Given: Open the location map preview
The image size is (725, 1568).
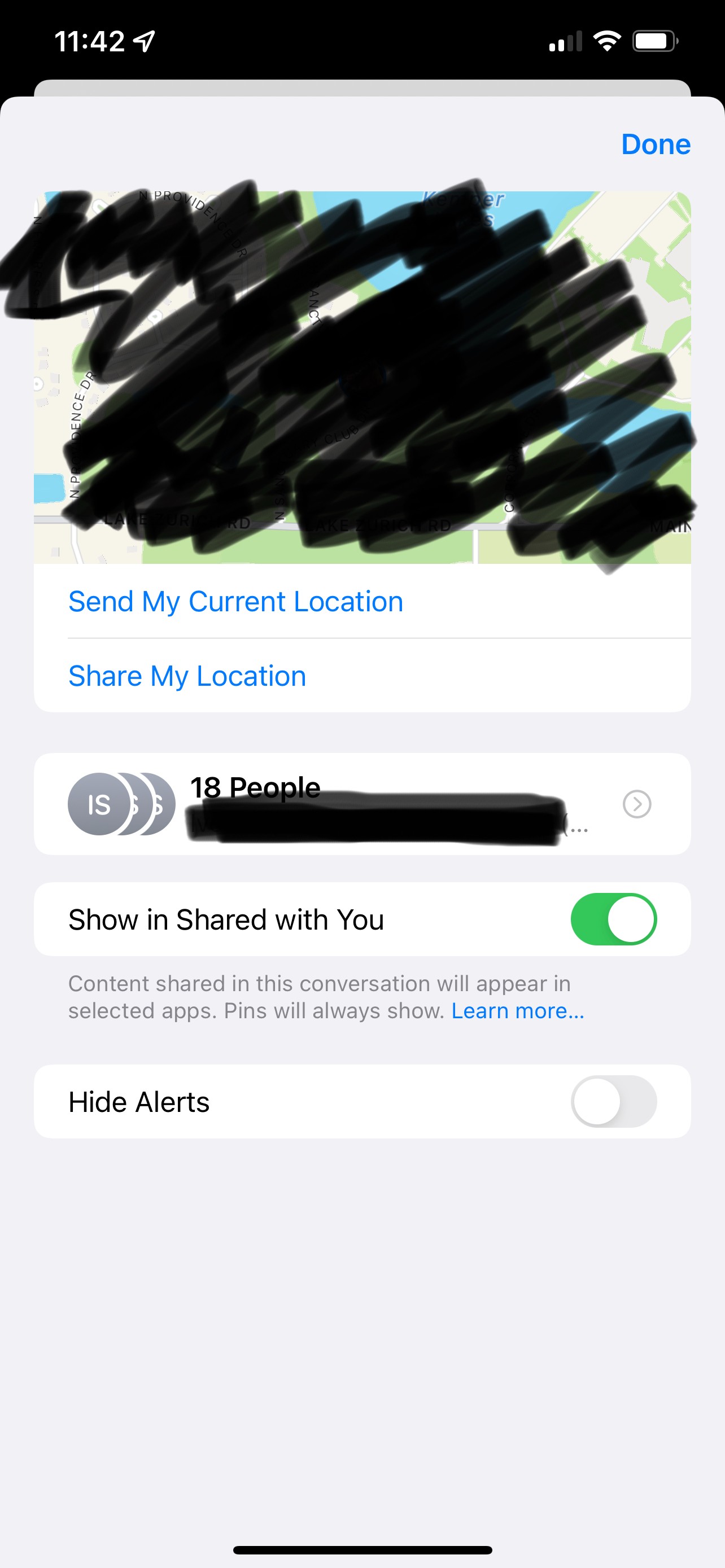Looking at the screenshot, I should pyautogui.click(x=362, y=378).
